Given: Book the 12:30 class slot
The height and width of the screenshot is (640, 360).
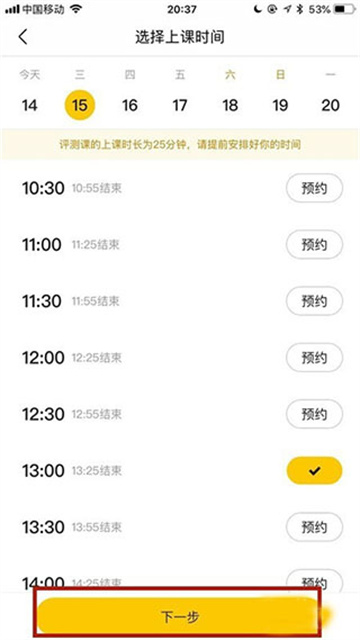Looking at the screenshot, I should (x=314, y=414).
